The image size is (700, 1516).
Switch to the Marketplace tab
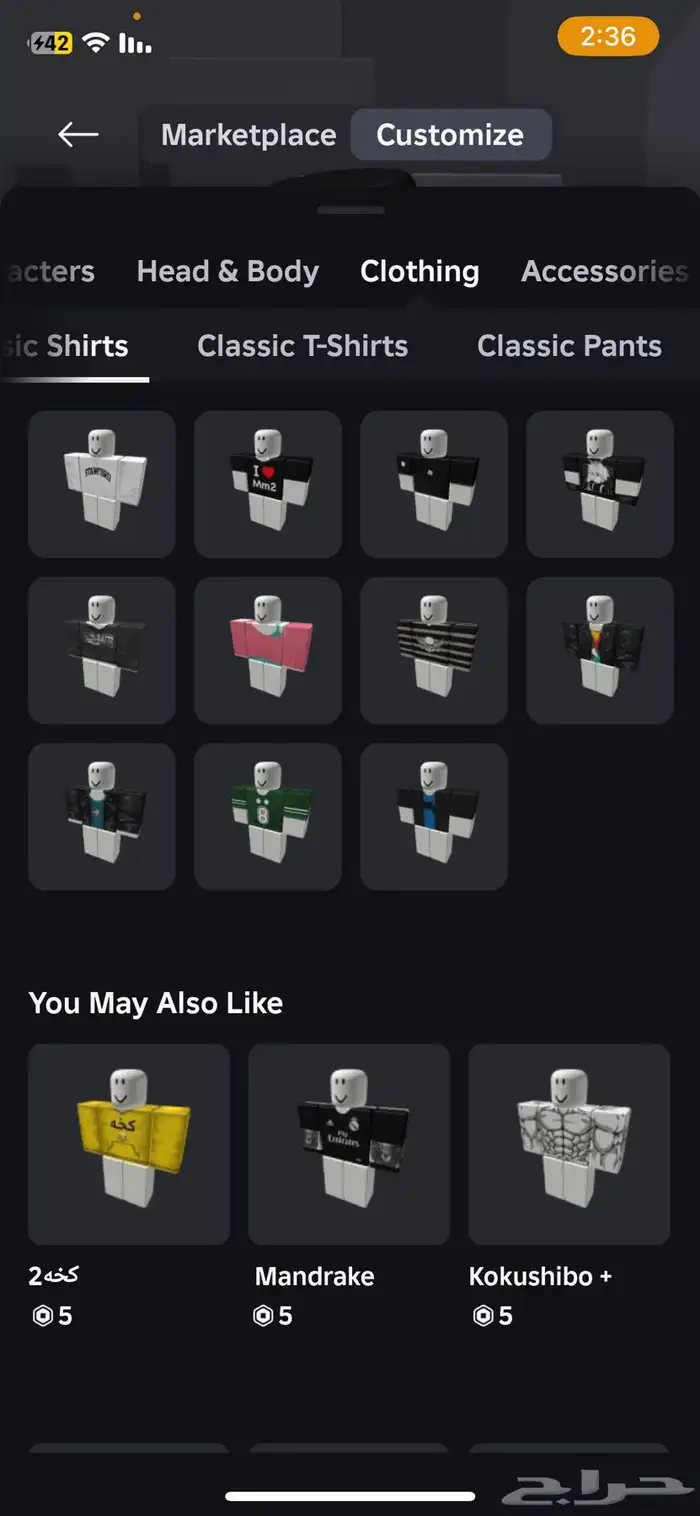[249, 135]
